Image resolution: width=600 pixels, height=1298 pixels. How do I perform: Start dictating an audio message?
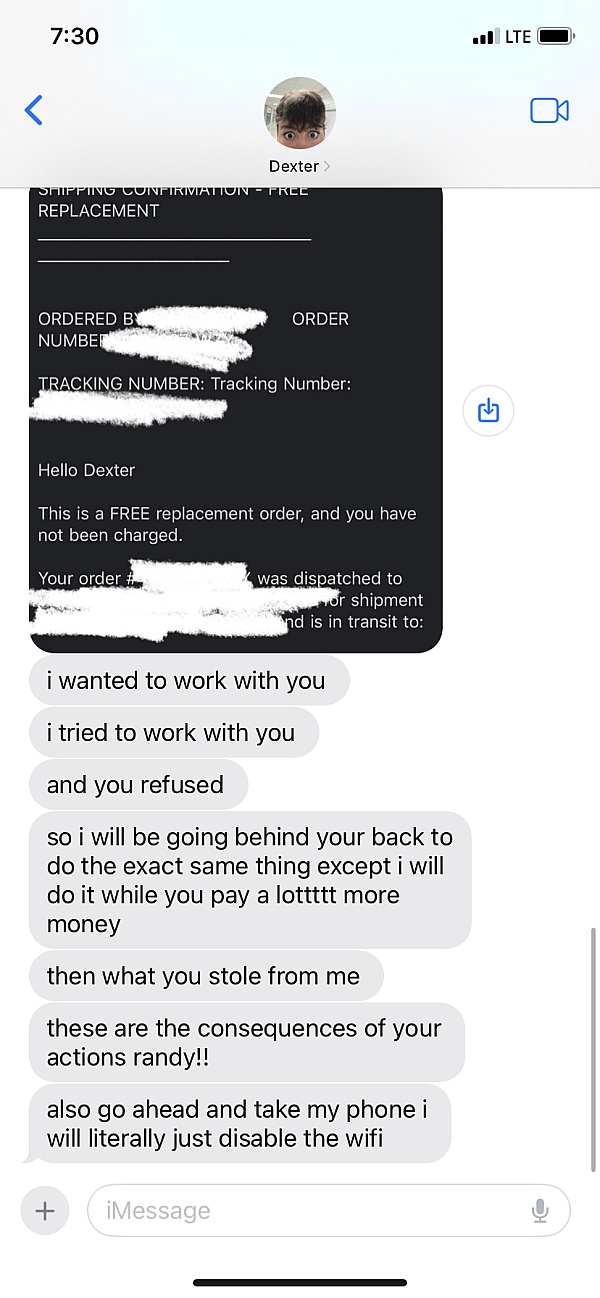[x=540, y=1210]
